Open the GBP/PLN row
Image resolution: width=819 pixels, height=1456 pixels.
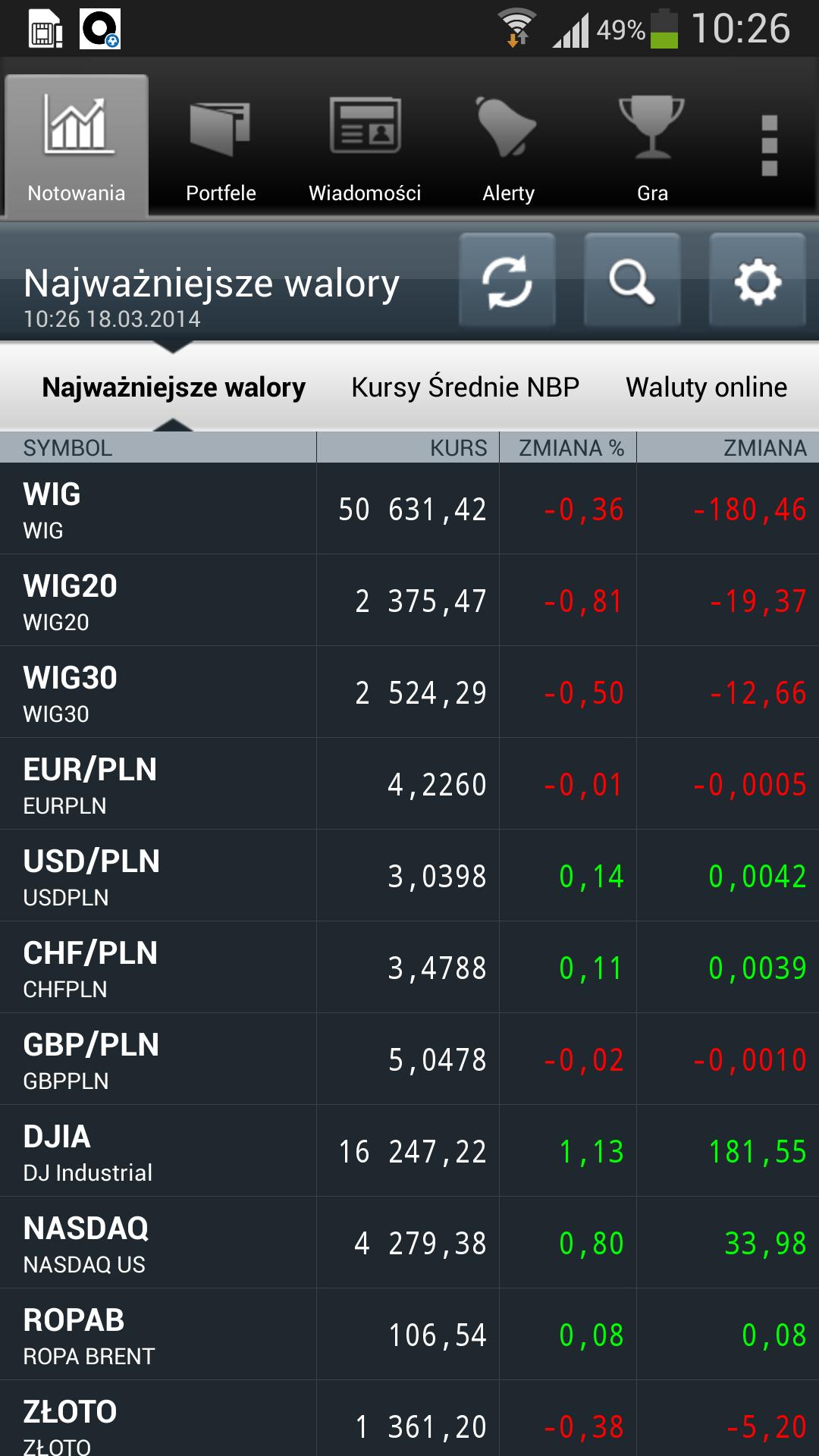click(409, 1059)
